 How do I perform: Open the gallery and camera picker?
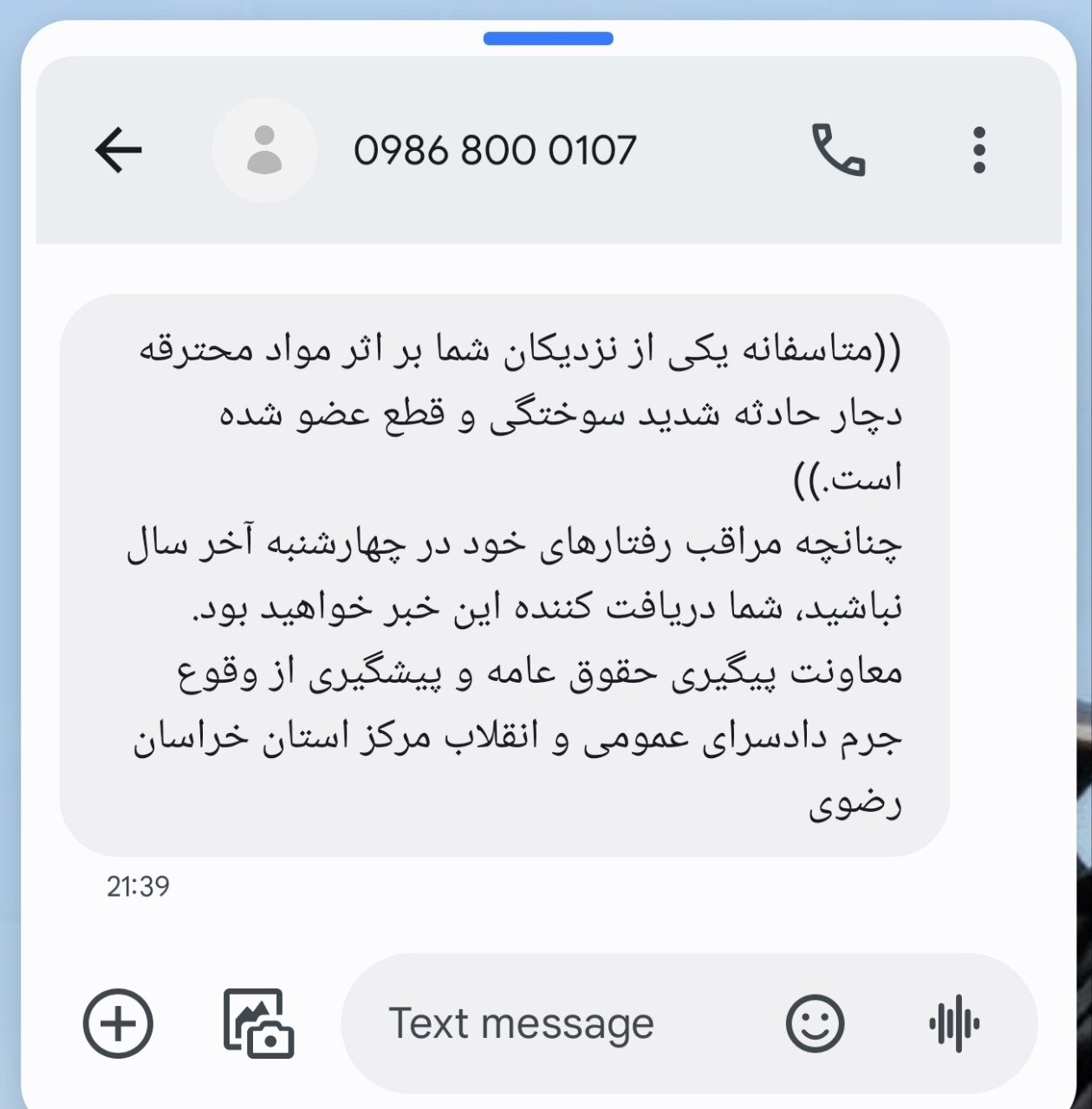pos(258,1023)
